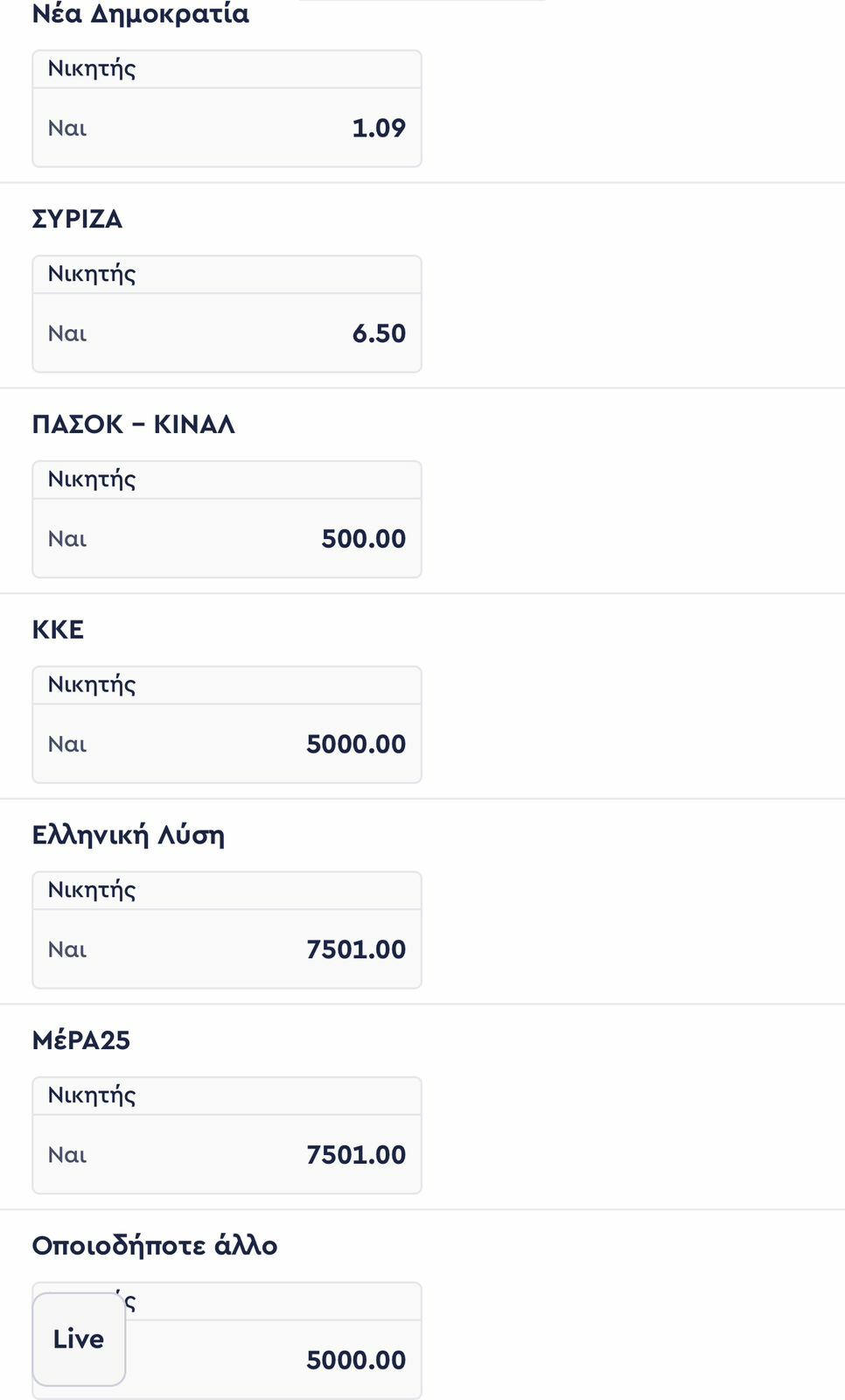This screenshot has height=1400, width=845.
Task: Add ΚΚΕ winner bet at 5000.00
Action: point(227,744)
